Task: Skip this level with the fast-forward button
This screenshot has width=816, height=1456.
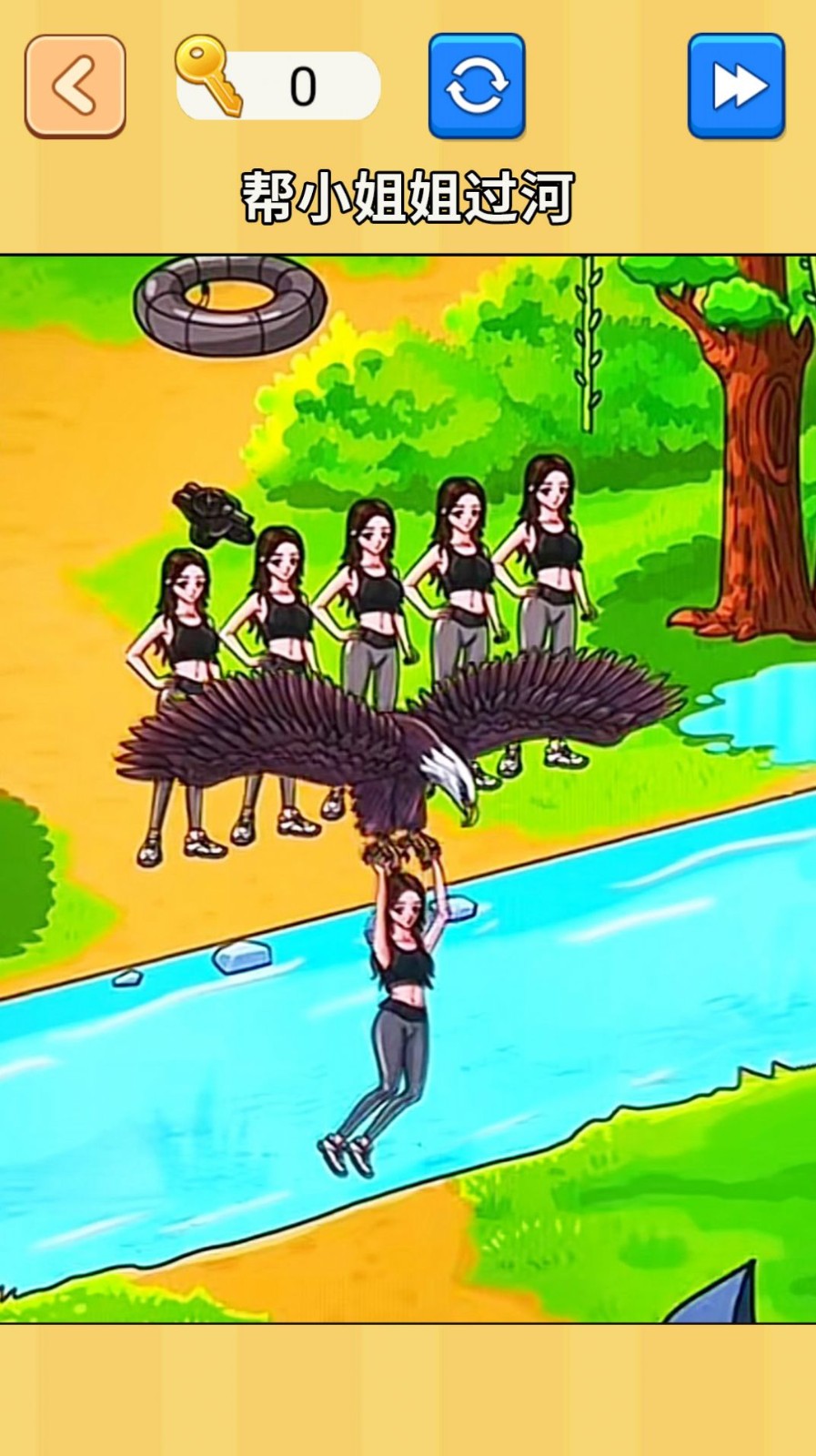Action: pyautogui.click(x=736, y=86)
